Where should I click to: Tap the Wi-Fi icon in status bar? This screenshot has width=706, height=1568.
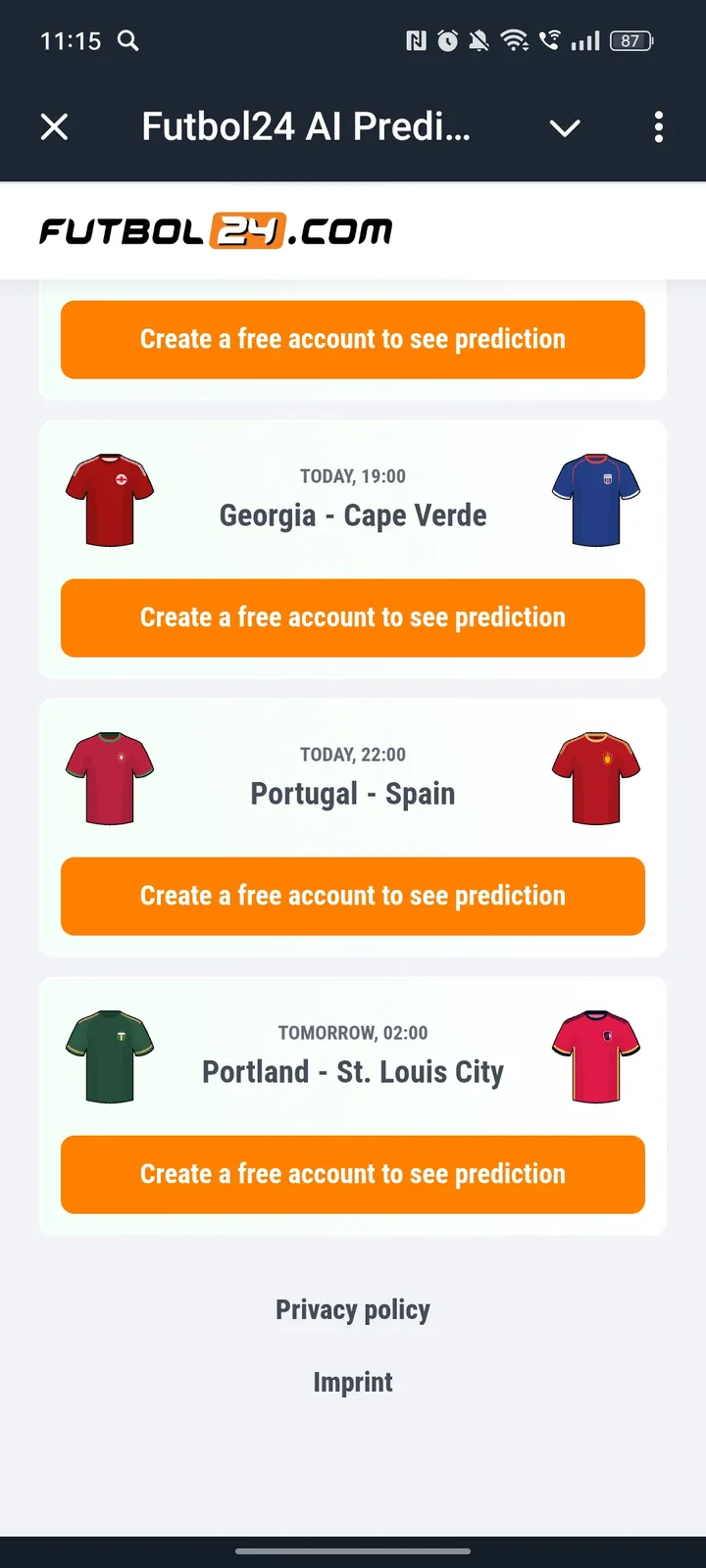[x=513, y=41]
